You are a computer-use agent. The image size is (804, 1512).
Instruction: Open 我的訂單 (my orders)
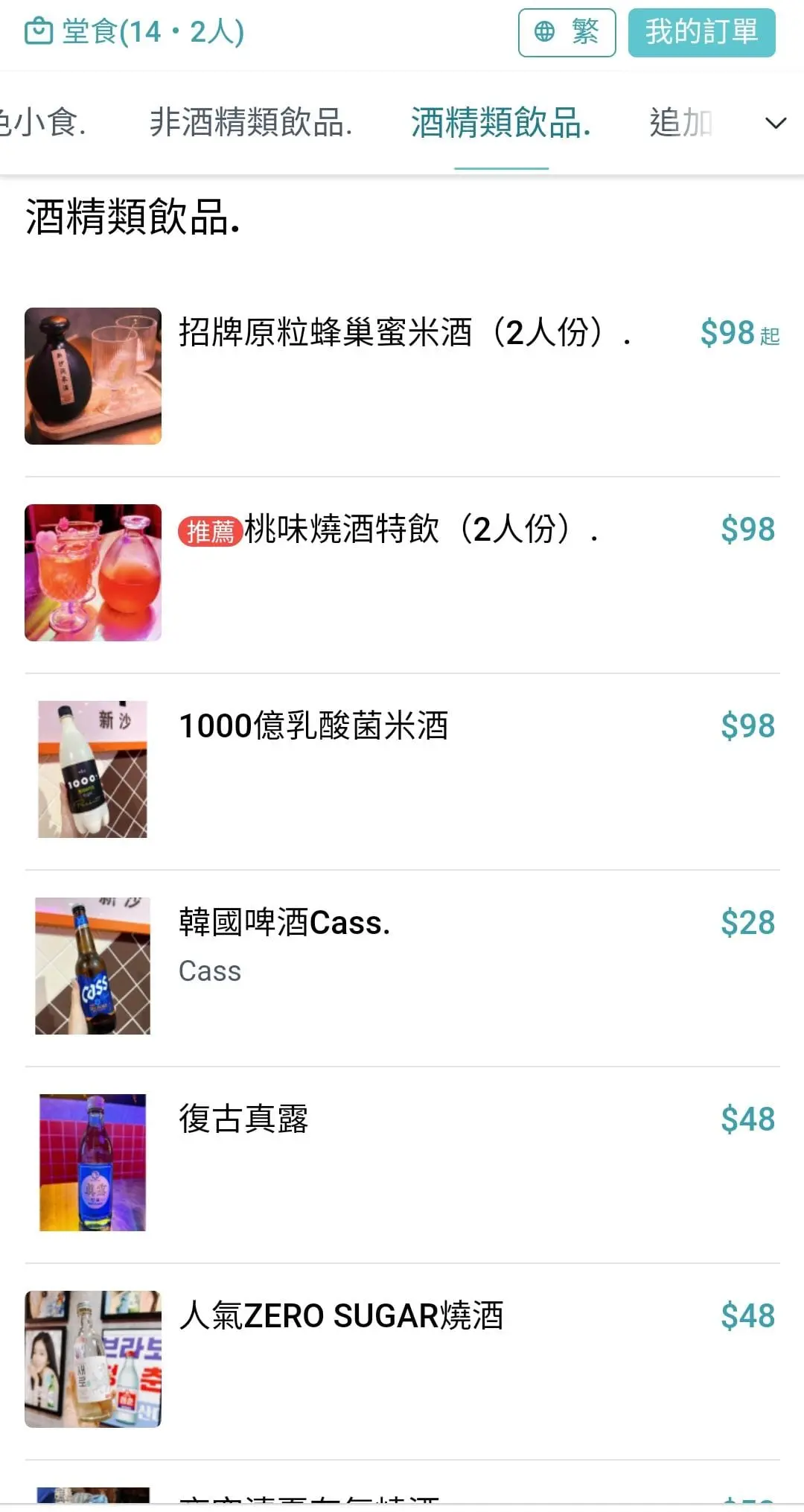tap(701, 33)
